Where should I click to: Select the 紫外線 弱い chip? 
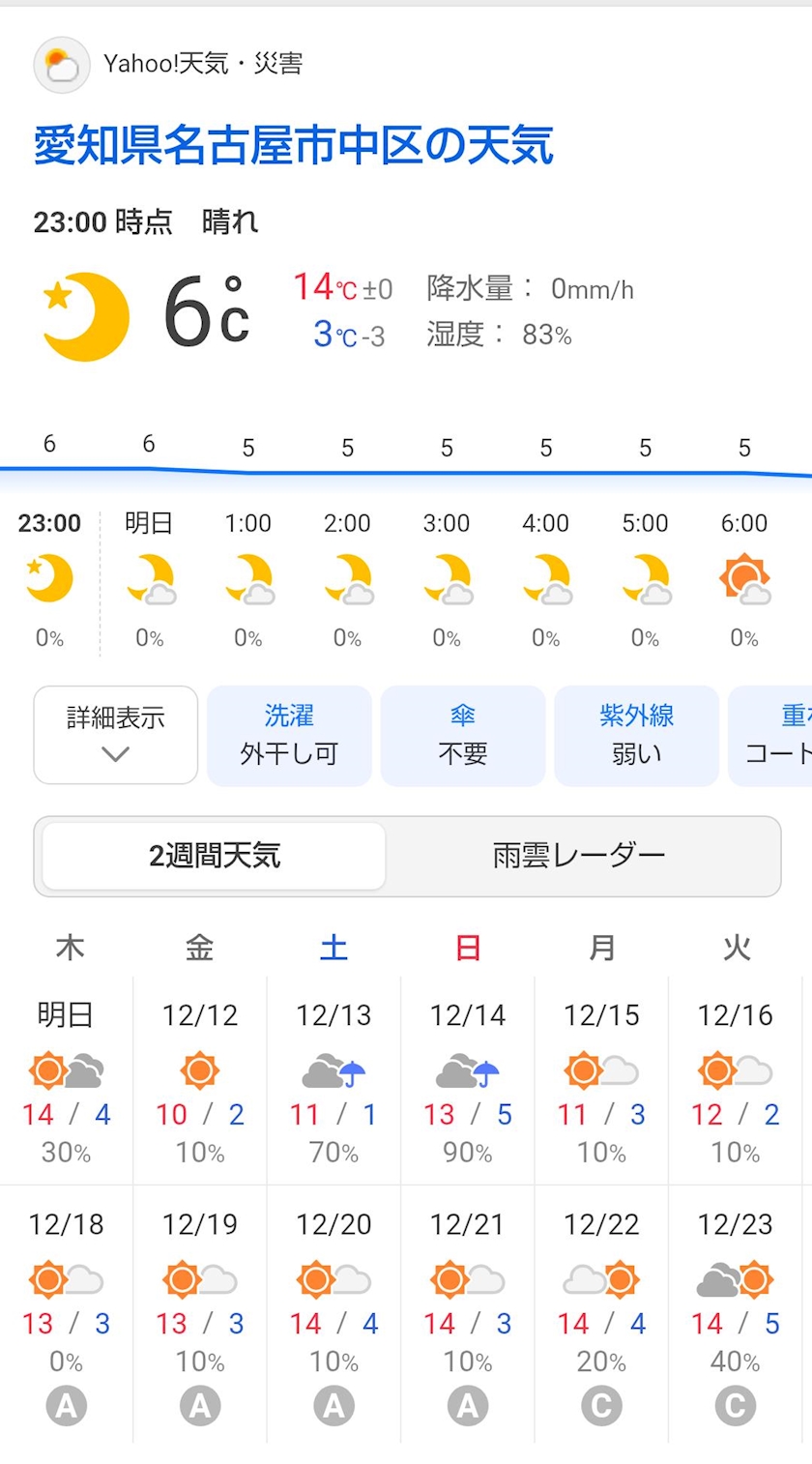(x=636, y=735)
